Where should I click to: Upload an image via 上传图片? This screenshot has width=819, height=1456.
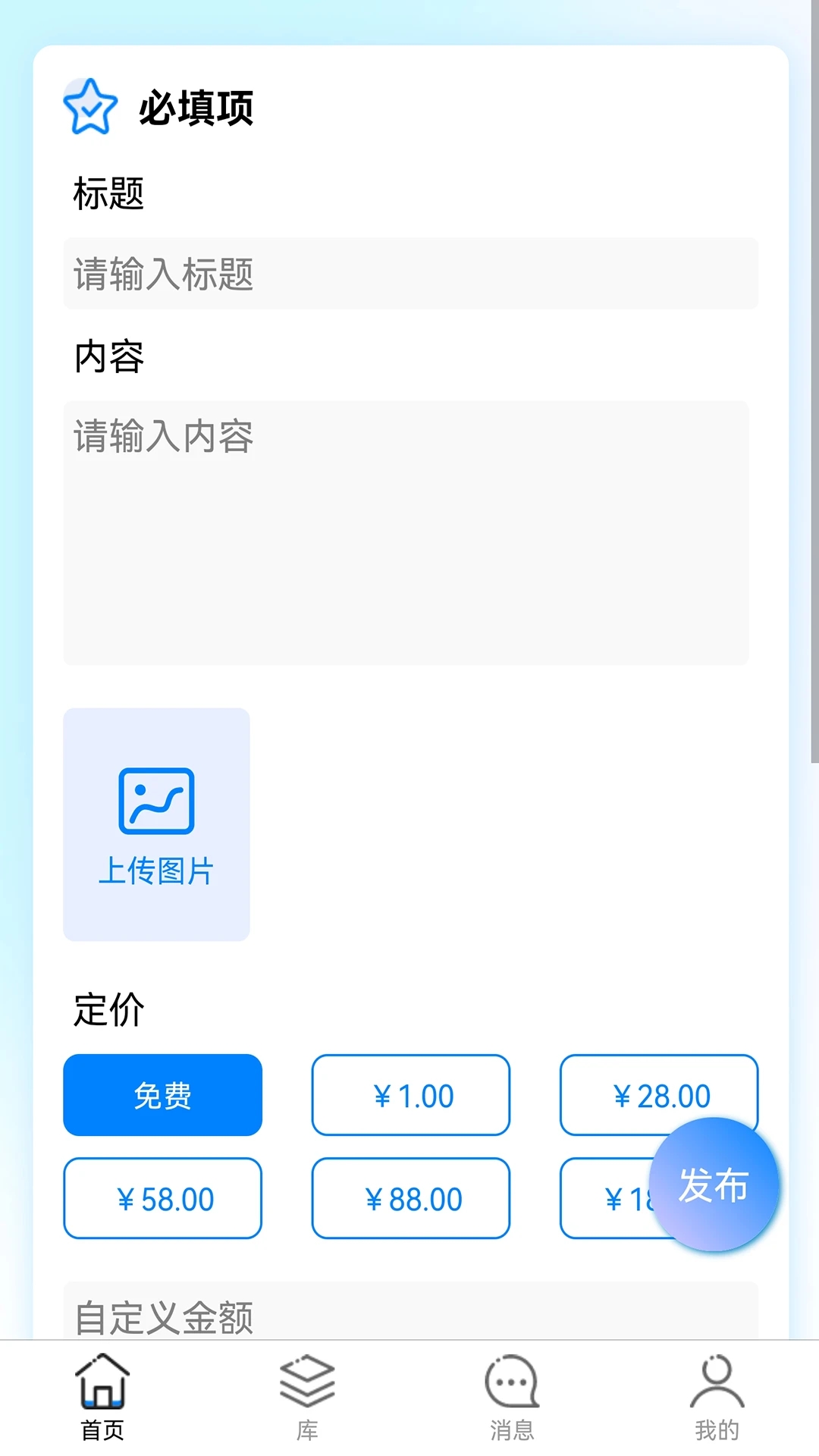pyautogui.click(x=156, y=824)
